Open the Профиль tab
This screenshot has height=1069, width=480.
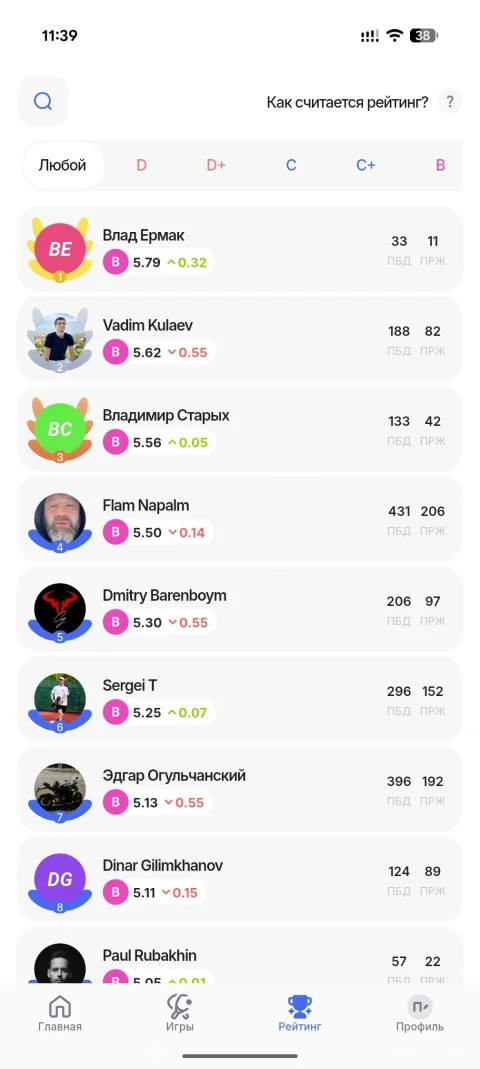[420, 1013]
